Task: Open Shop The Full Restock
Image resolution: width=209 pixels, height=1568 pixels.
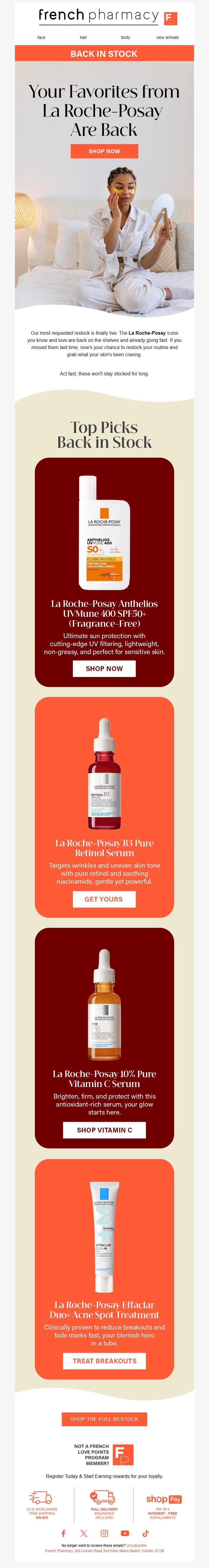Action: (105, 1419)
